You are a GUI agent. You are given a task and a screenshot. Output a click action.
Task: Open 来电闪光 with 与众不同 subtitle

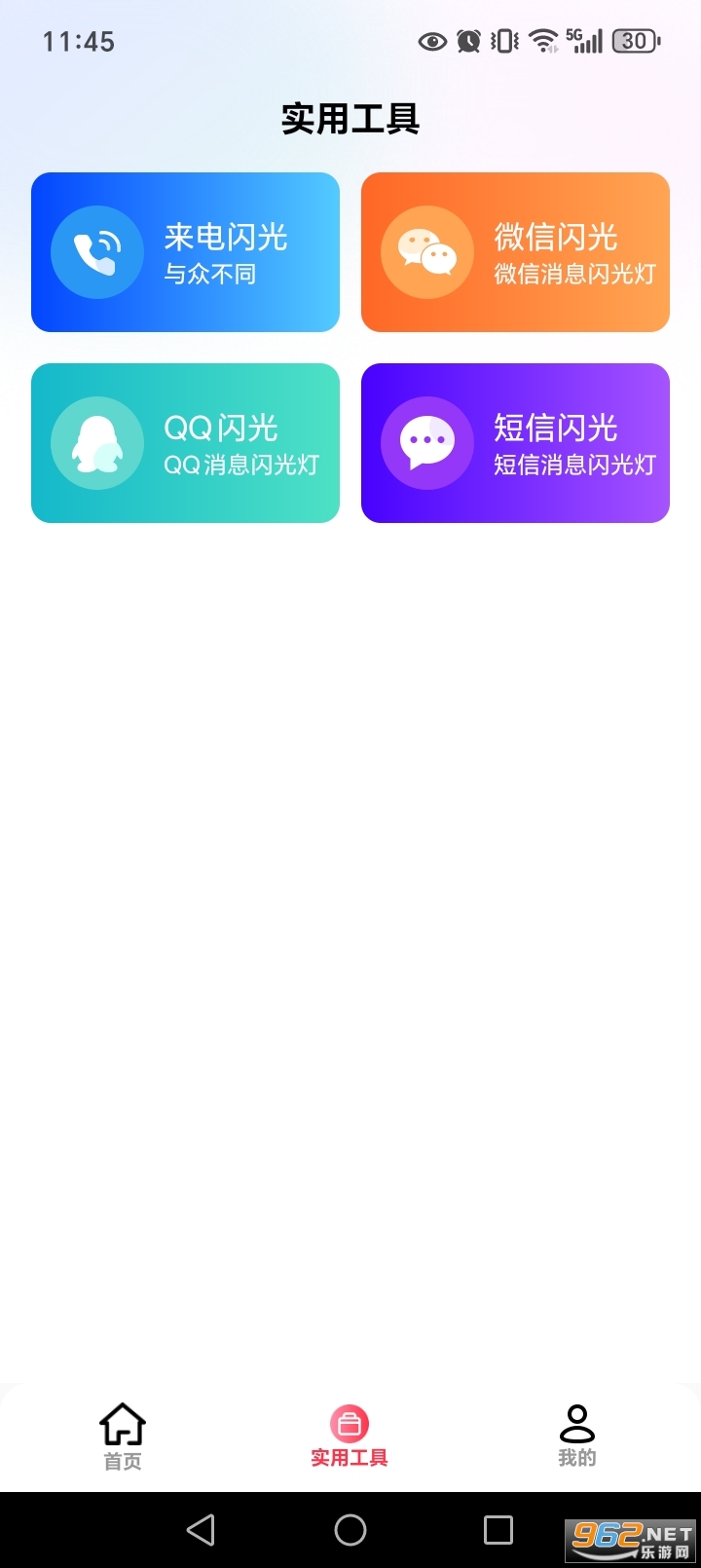pyautogui.click(x=185, y=252)
